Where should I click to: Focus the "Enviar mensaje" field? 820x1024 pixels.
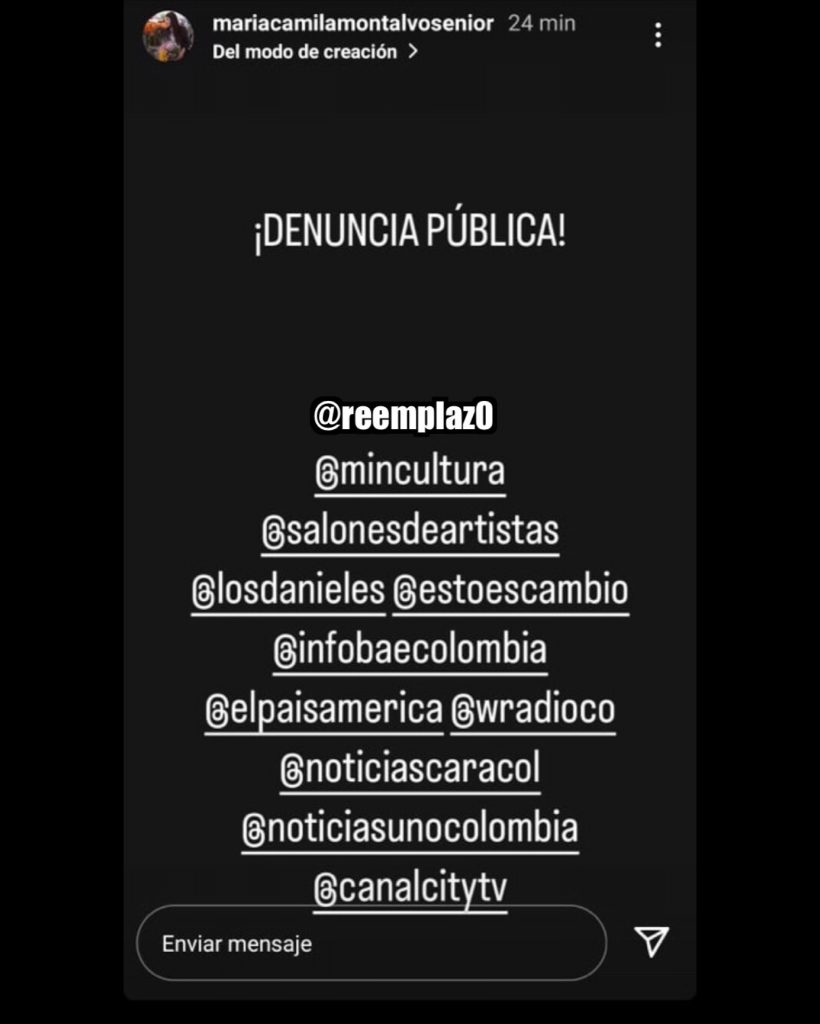370,943
